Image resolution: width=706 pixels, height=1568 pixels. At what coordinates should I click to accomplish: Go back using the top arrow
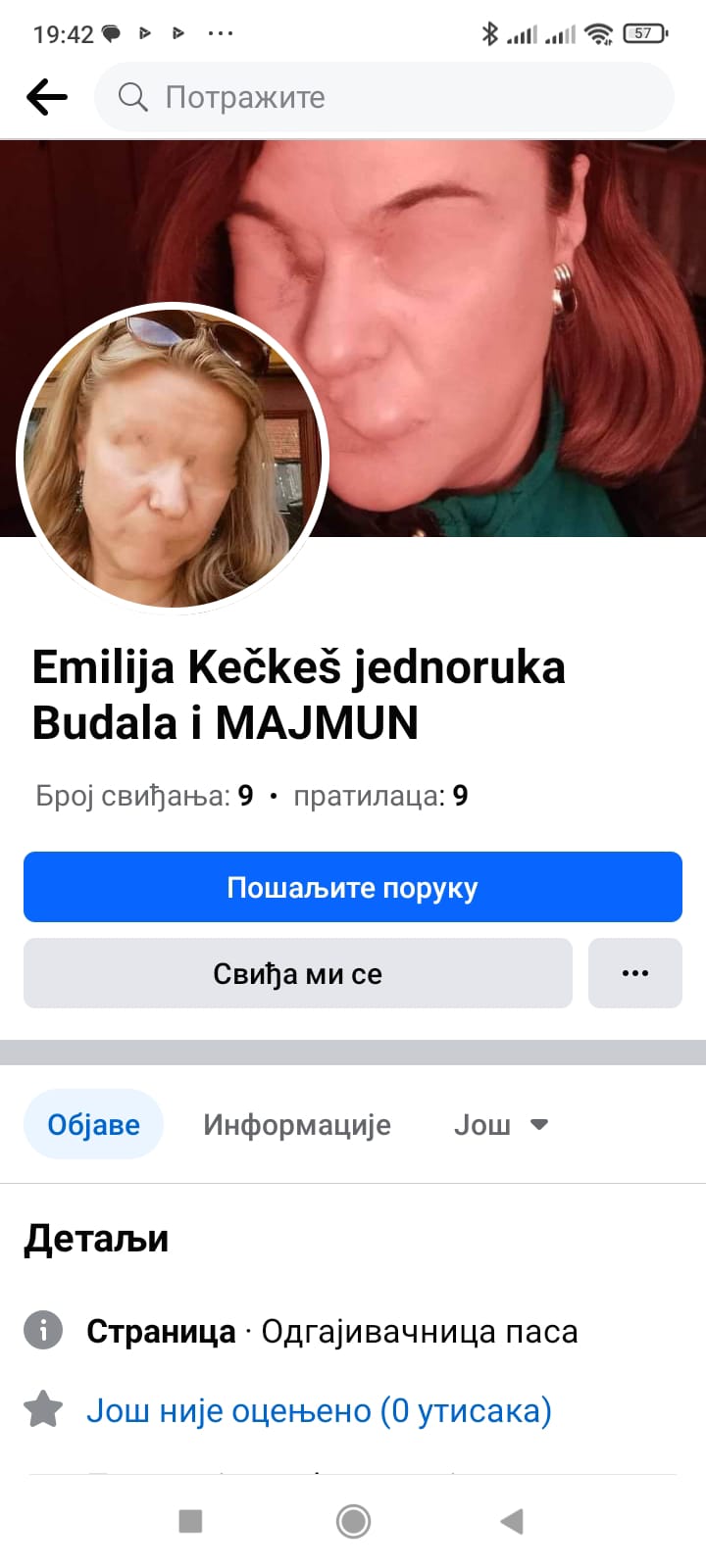tap(46, 97)
